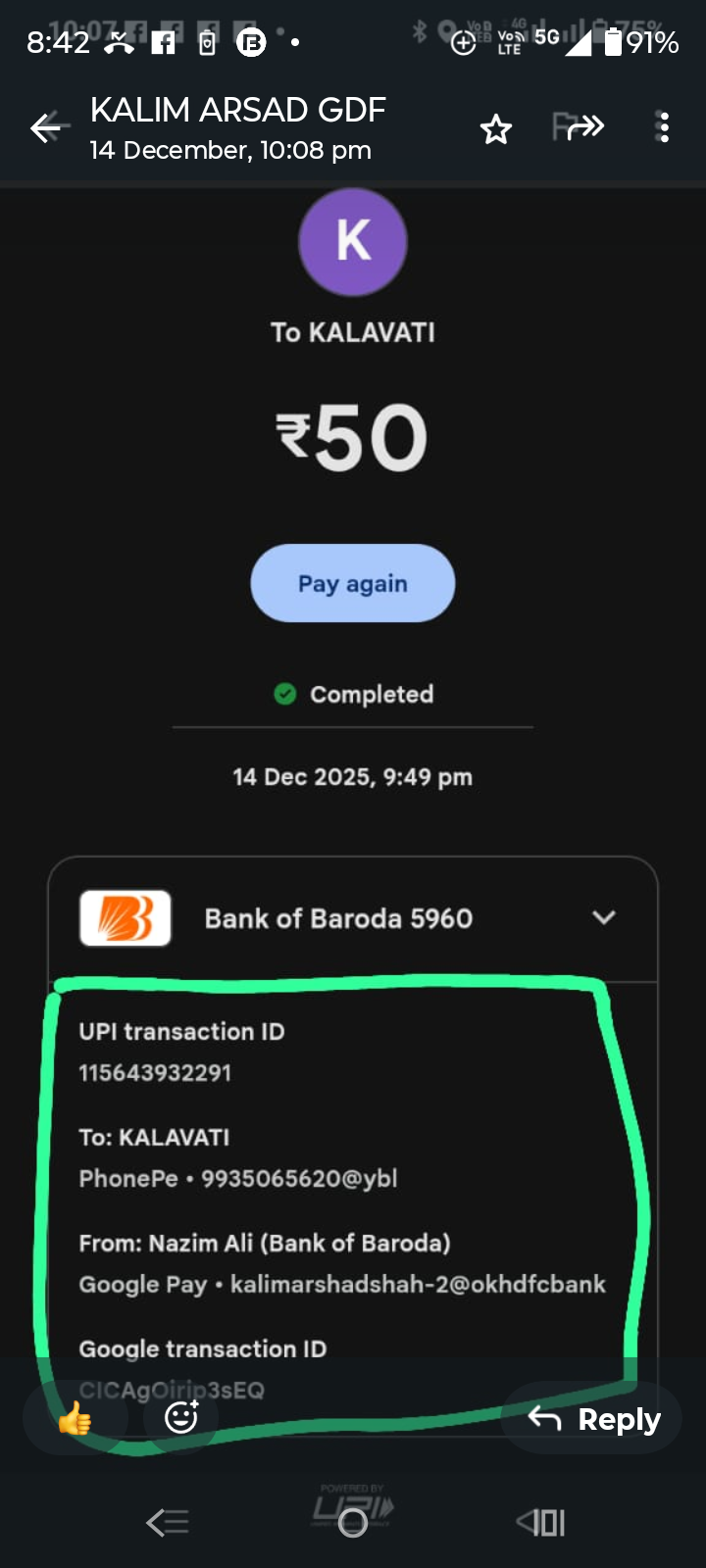The height and width of the screenshot is (1568, 706).
Task: Reply to this message
Action: [593, 1418]
